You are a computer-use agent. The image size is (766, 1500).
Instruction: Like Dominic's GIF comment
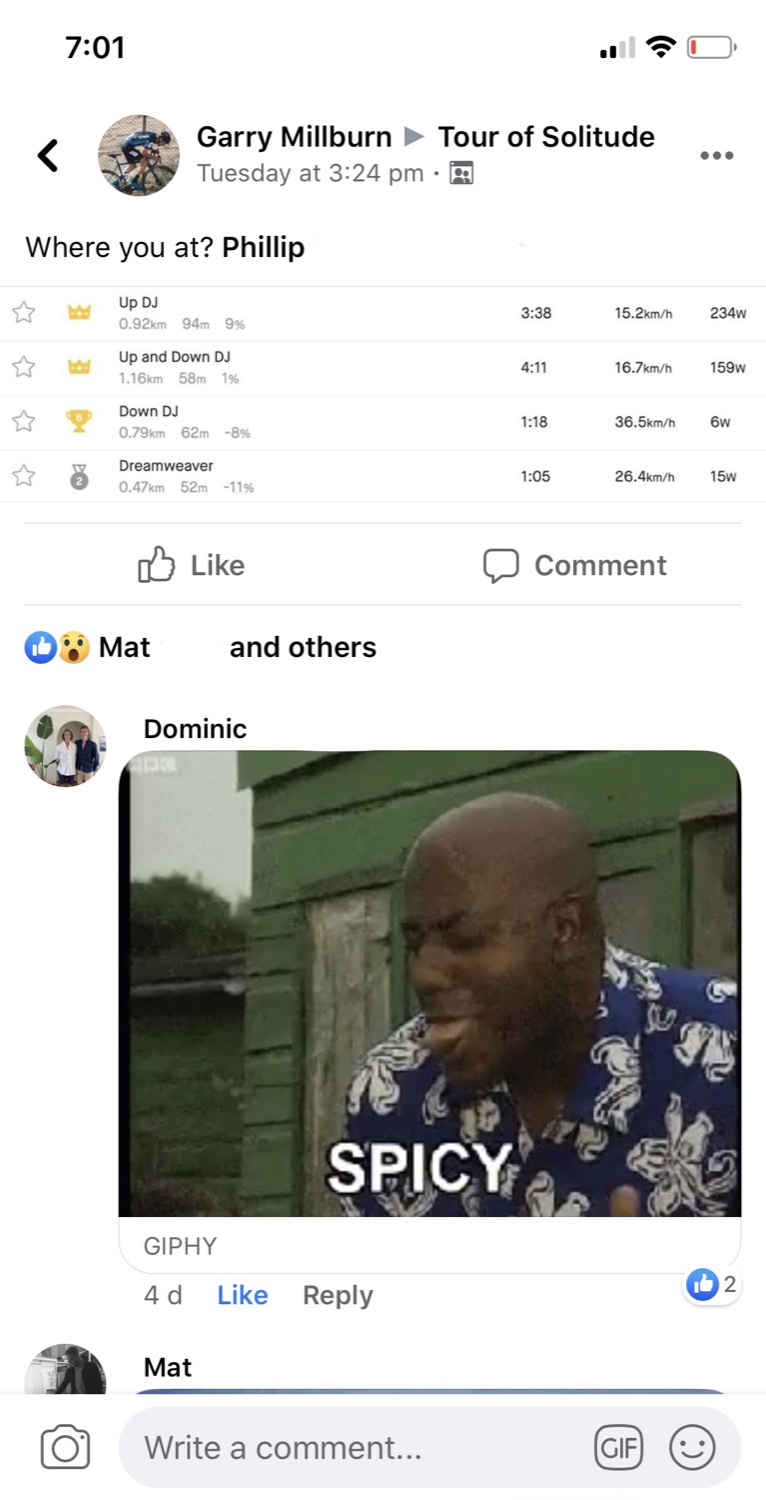click(242, 1295)
